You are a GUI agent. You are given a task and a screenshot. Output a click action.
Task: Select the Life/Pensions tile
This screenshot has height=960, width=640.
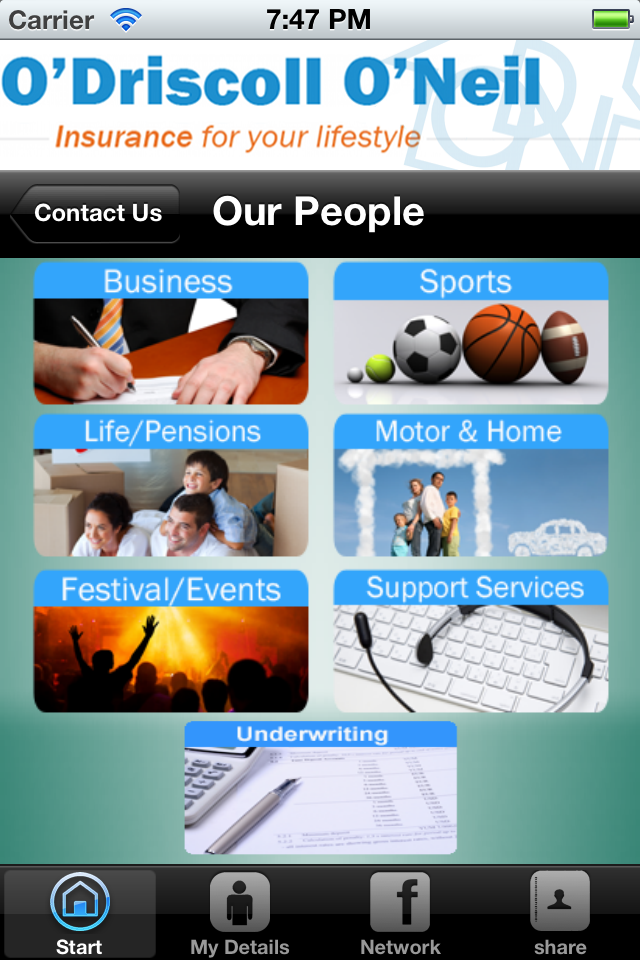171,486
